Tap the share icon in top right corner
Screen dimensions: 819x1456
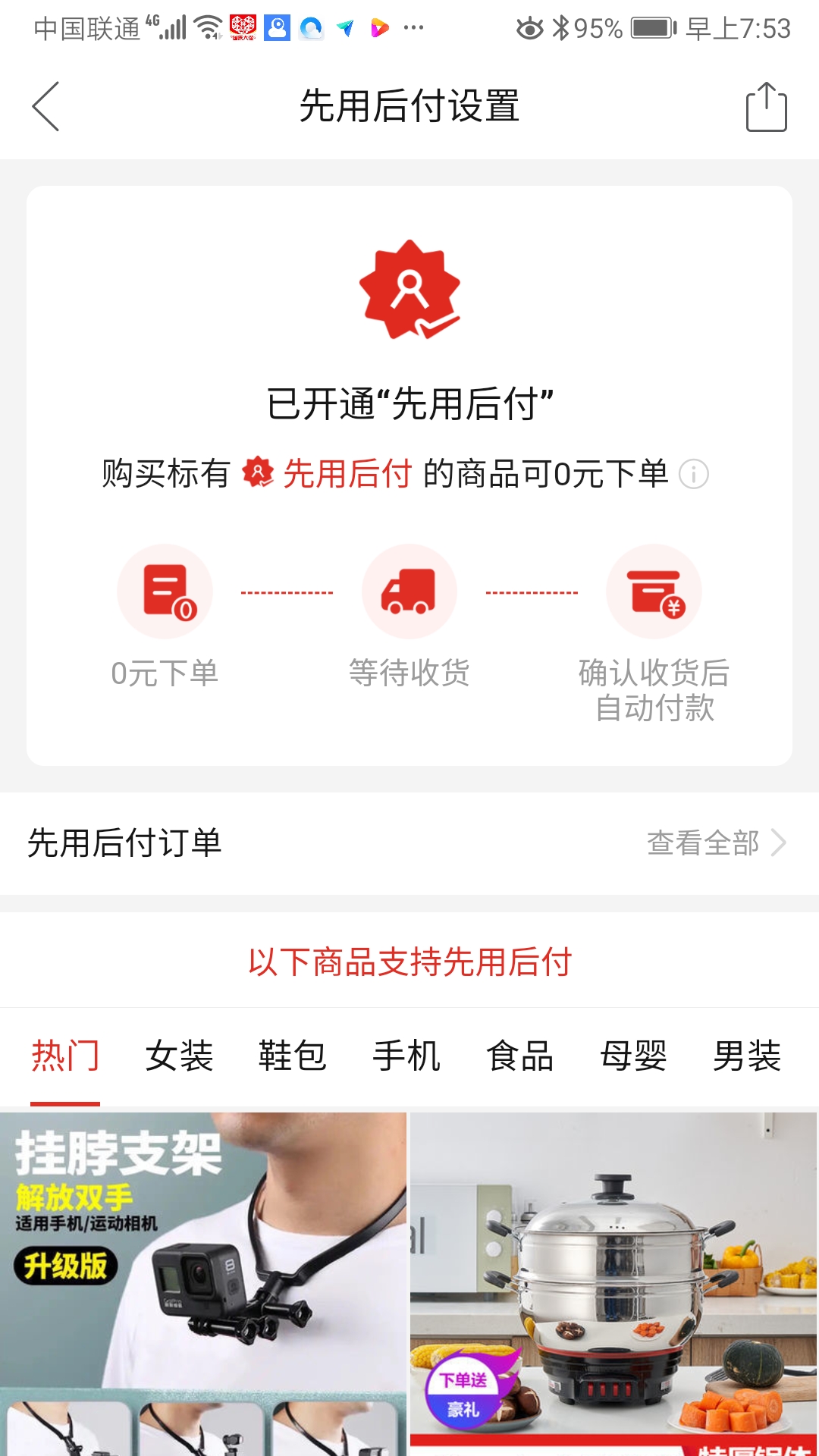(x=769, y=108)
